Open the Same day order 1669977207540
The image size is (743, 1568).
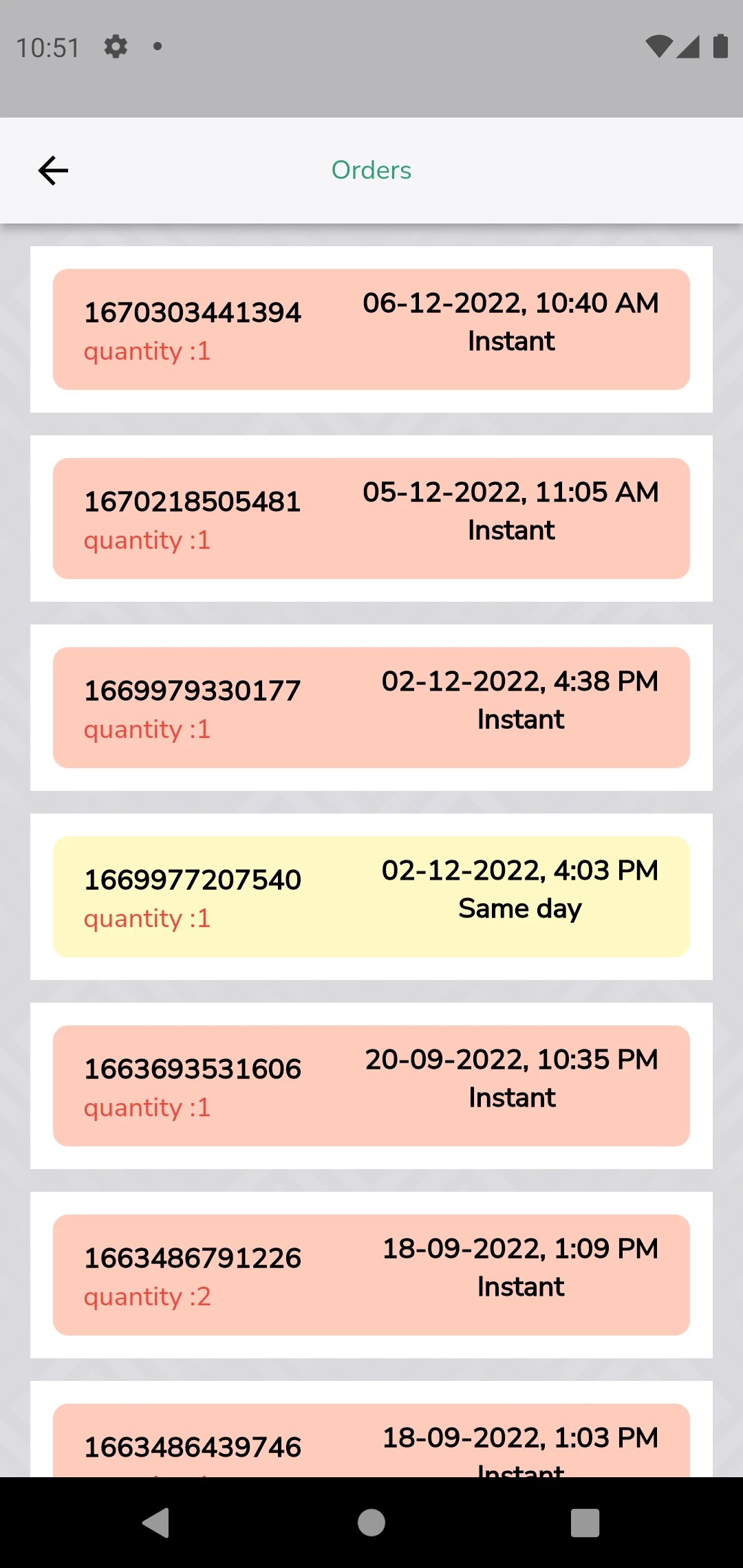371,897
